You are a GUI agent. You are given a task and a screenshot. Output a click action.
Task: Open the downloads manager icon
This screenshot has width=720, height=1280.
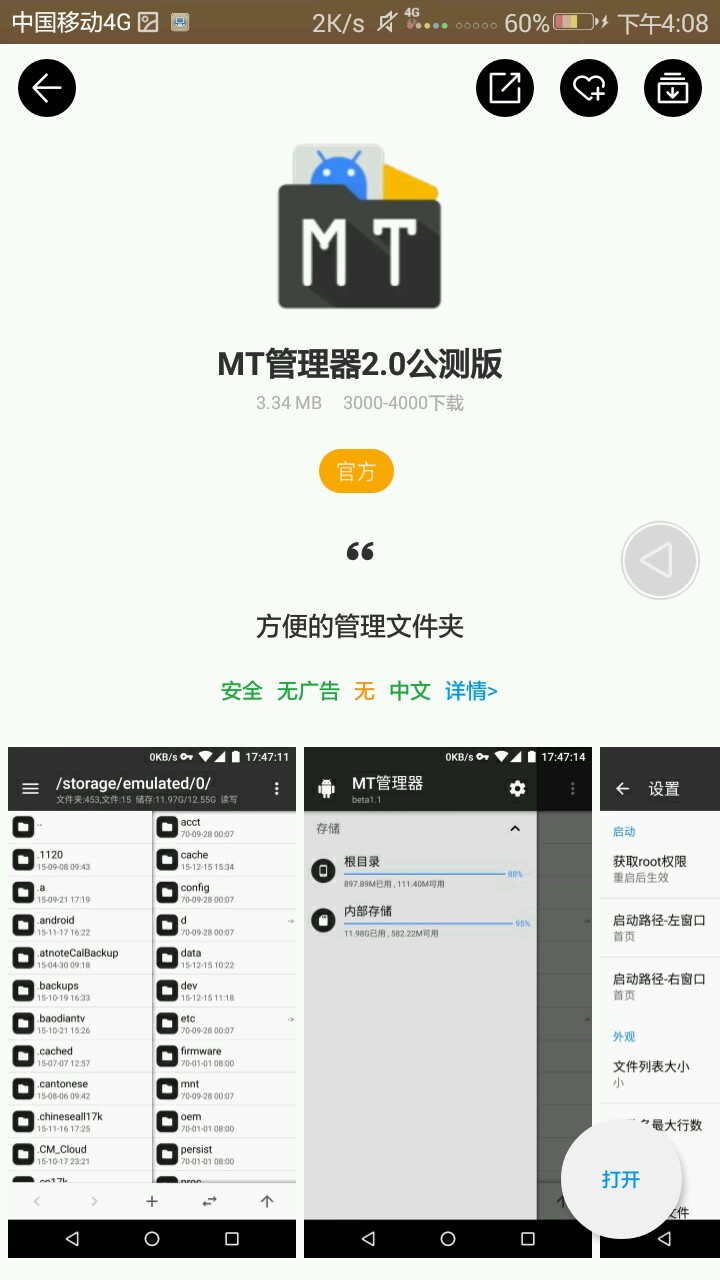(672, 88)
